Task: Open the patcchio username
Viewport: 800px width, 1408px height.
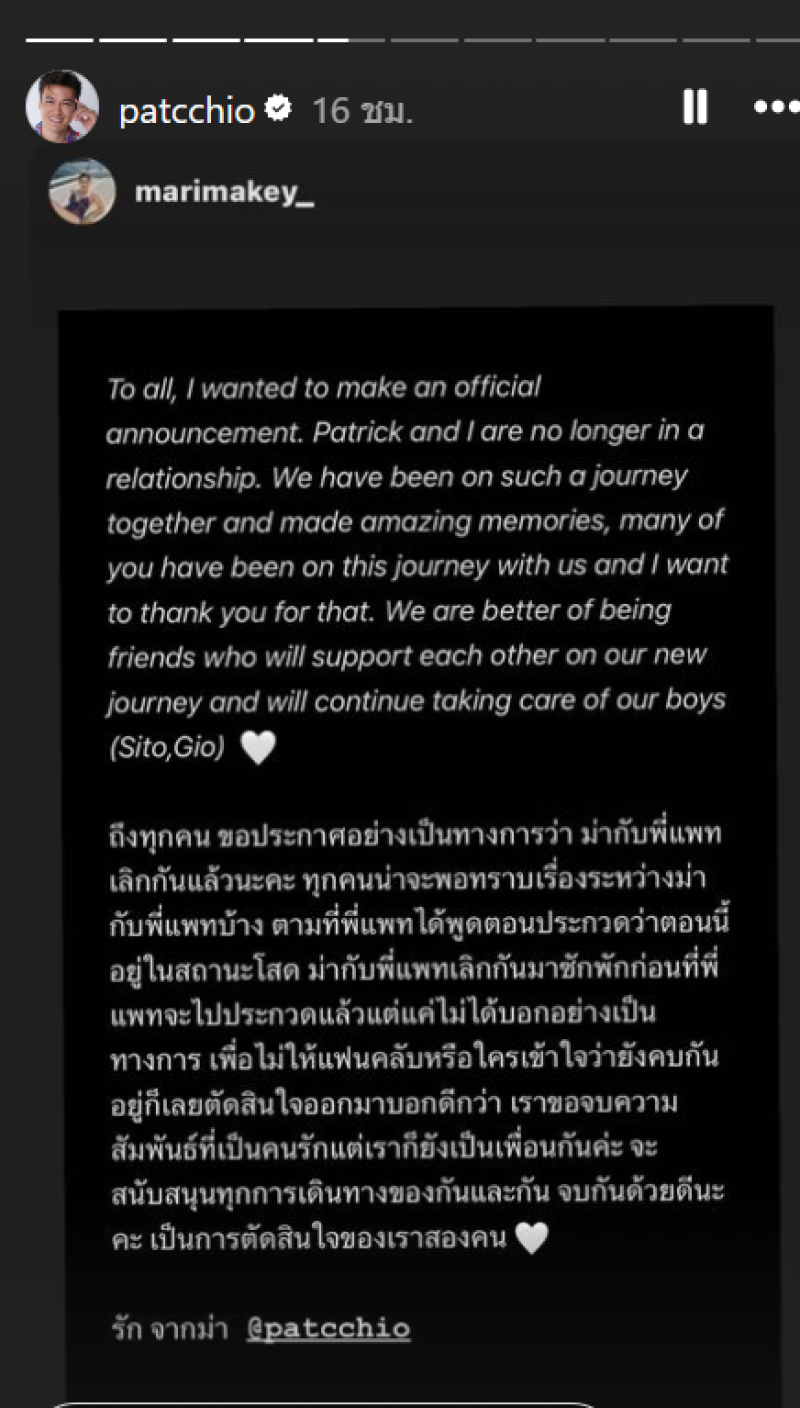Action: coord(187,110)
